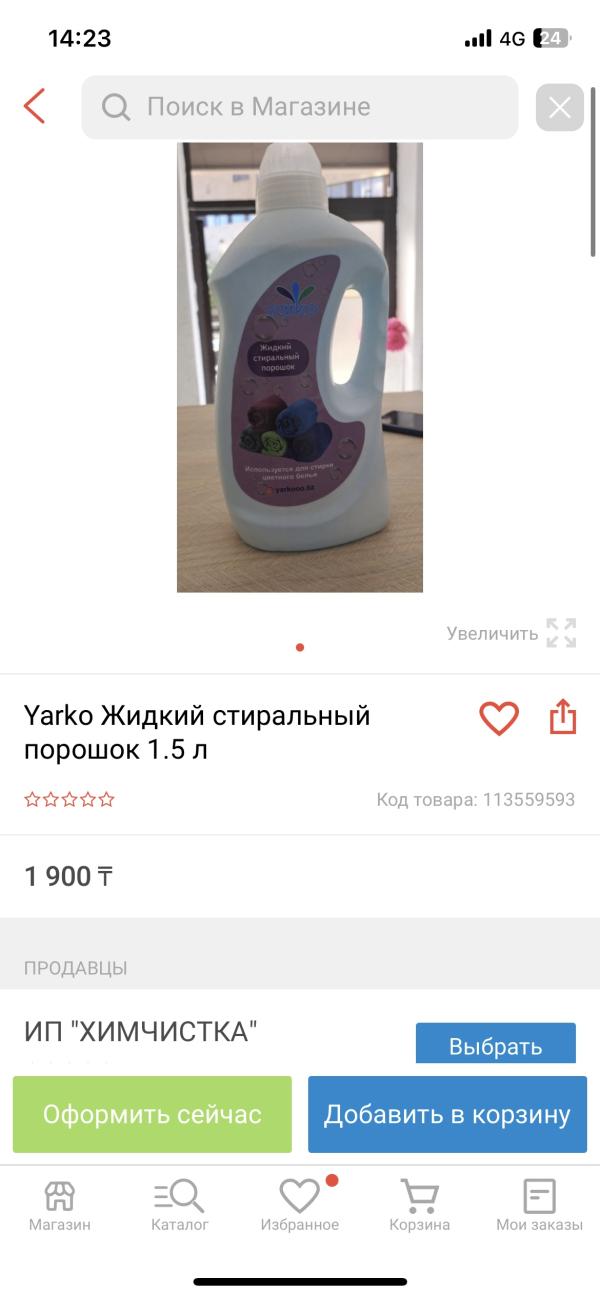Close the search with the X button
Viewport: 600px width, 1297px height.
click(x=559, y=107)
